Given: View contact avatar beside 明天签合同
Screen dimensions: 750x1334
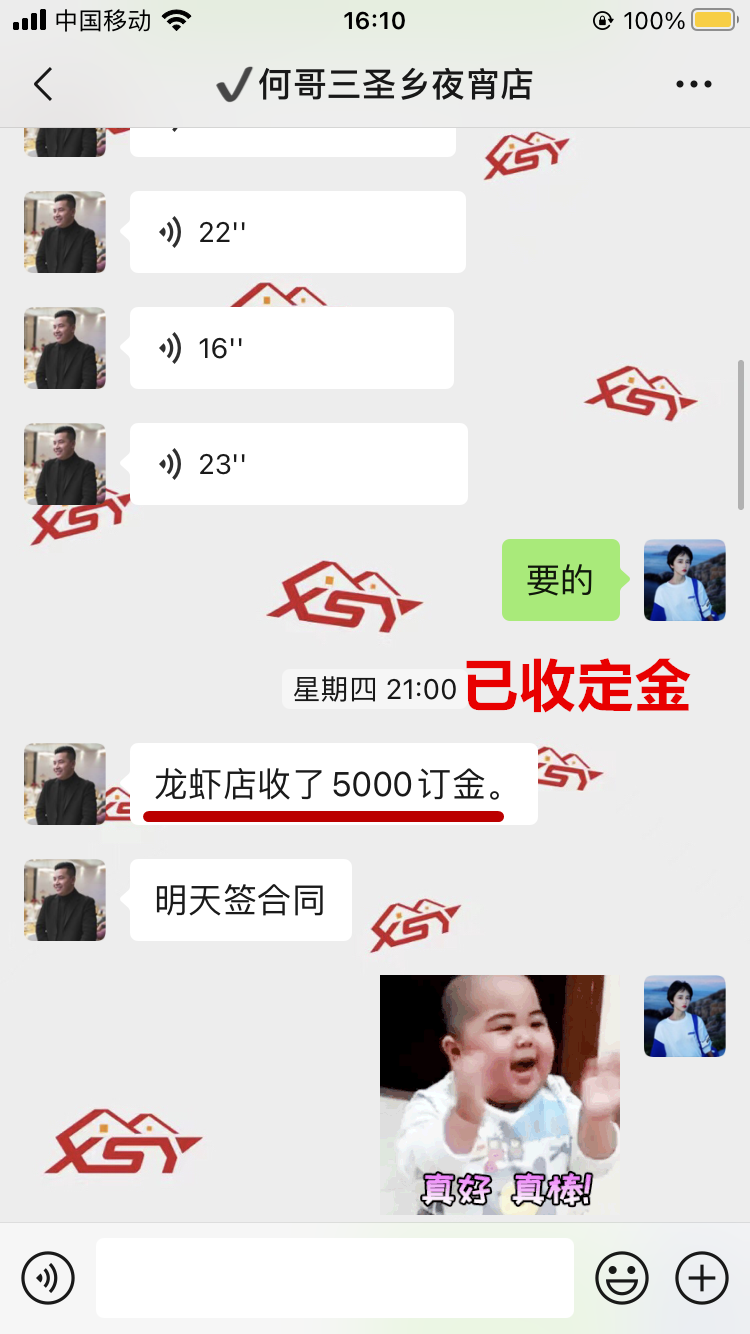Looking at the screenshot, I should tap(65, 900).
